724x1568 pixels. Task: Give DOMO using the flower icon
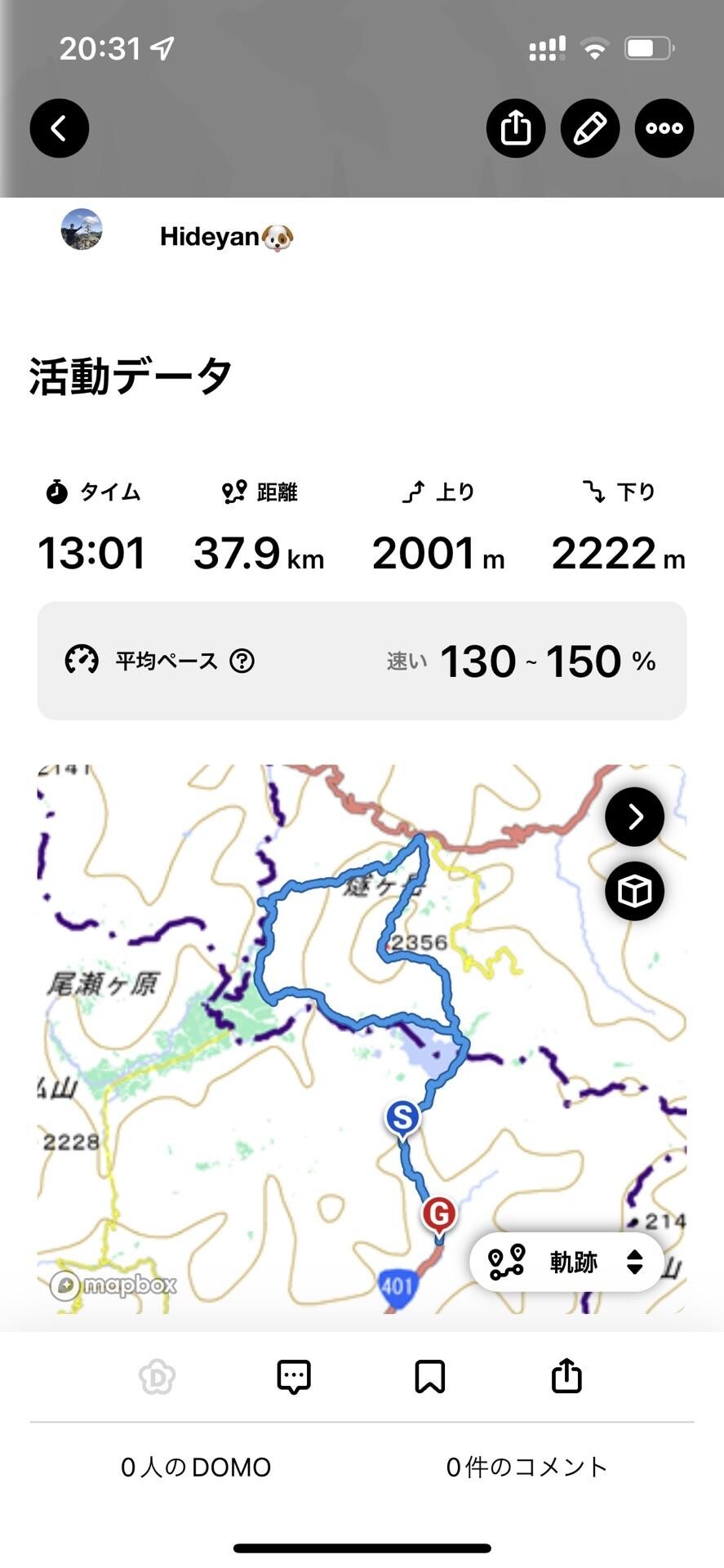[157, 1376]
